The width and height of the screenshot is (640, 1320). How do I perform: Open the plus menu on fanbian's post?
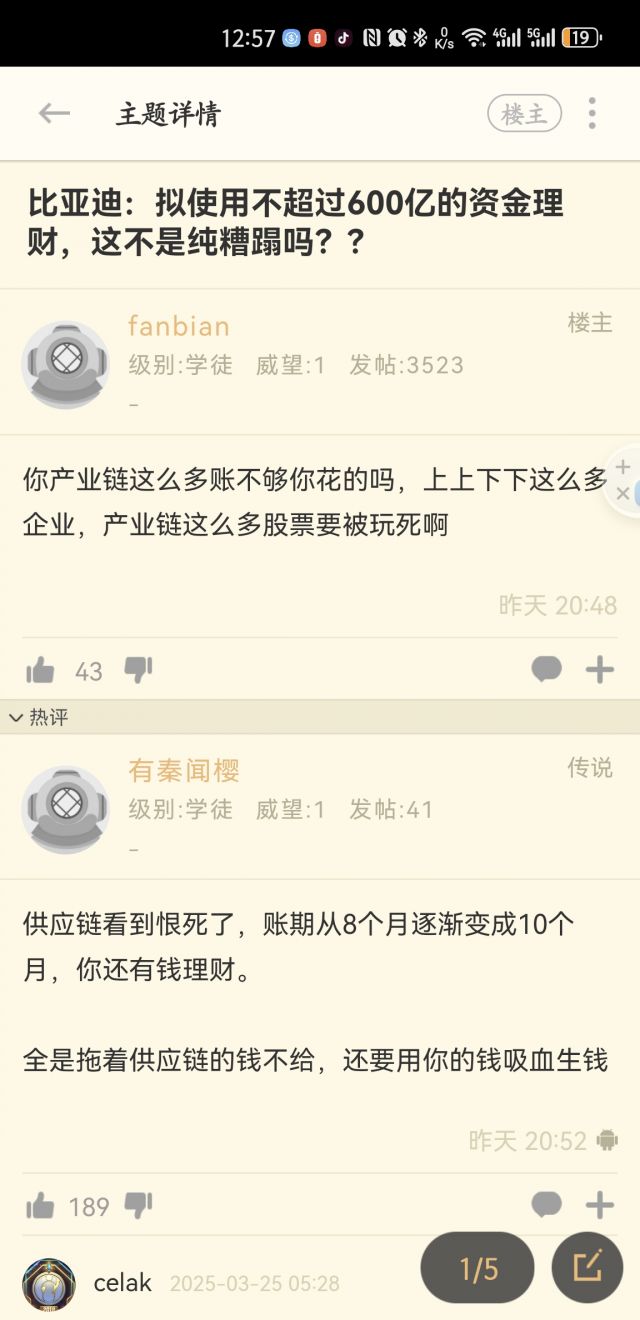click(600, 670)
